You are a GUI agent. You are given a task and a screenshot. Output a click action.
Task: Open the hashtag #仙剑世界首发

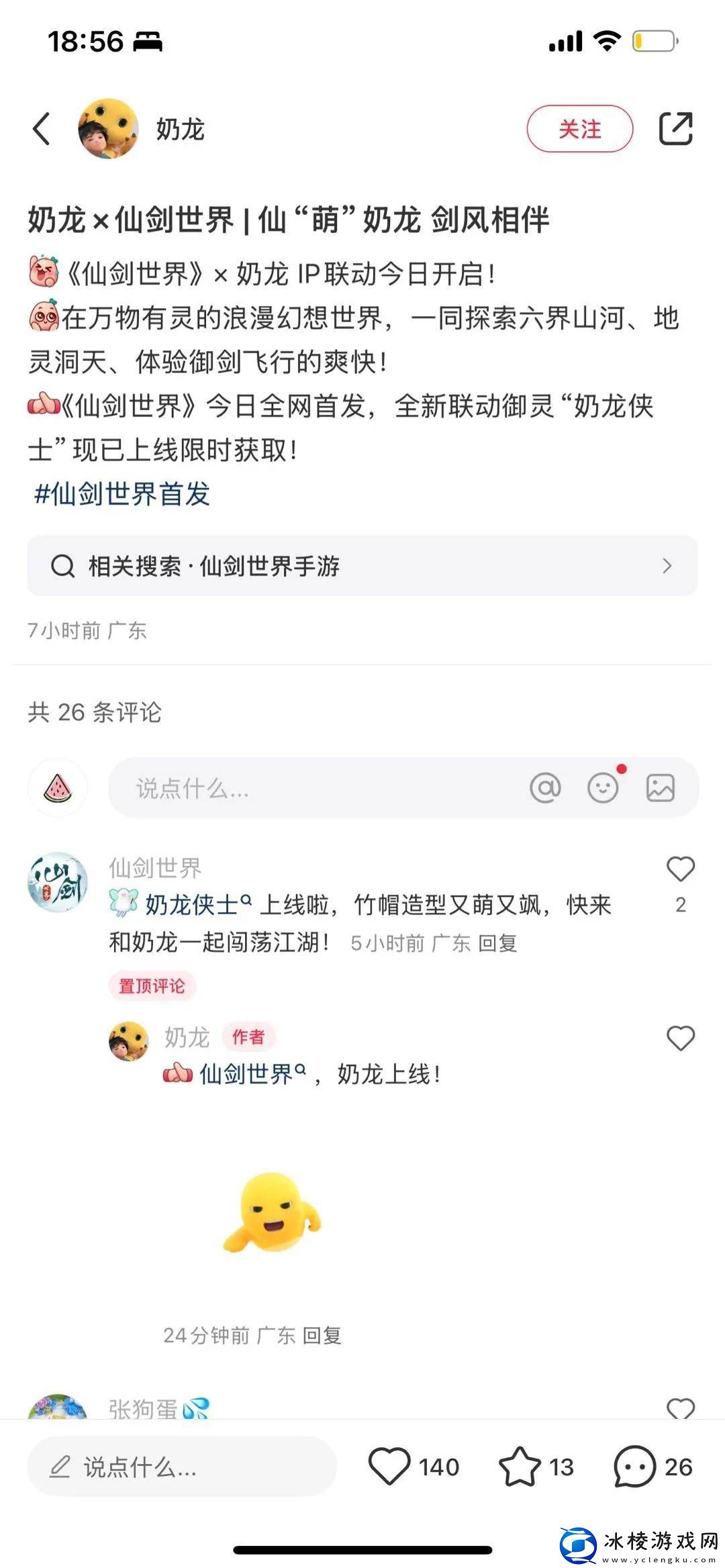click(121, 493)
